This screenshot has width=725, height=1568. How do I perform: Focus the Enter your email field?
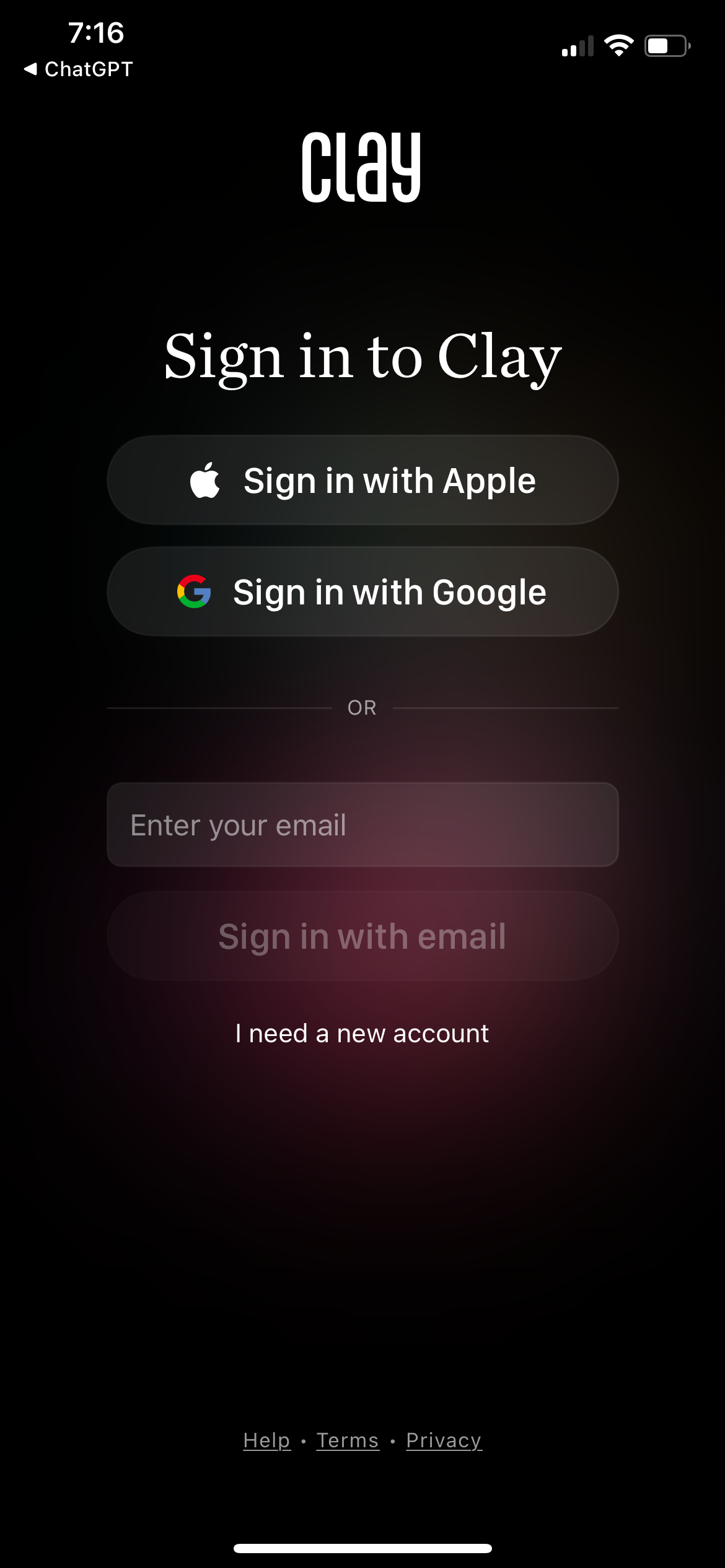coord(362,825)
